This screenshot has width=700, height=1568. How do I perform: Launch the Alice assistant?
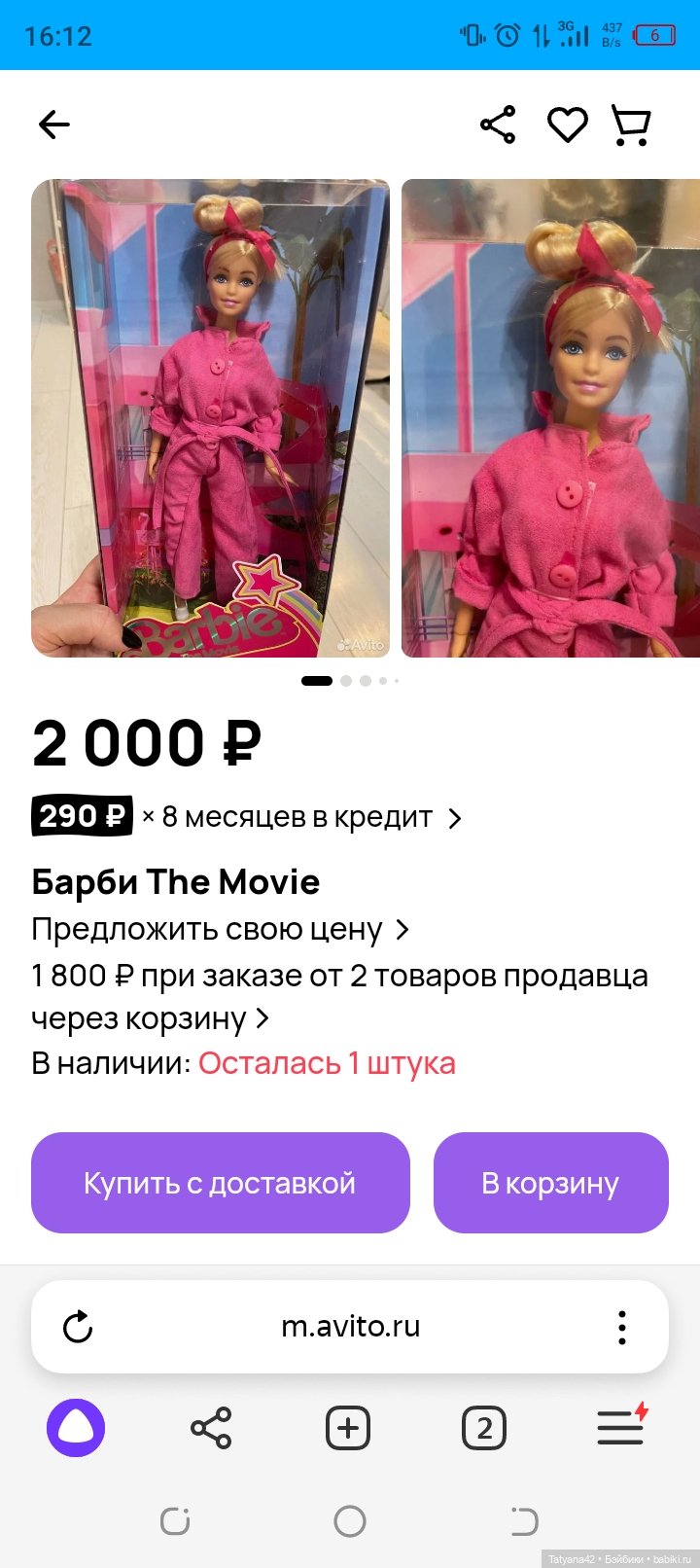tap(76, 1428)
